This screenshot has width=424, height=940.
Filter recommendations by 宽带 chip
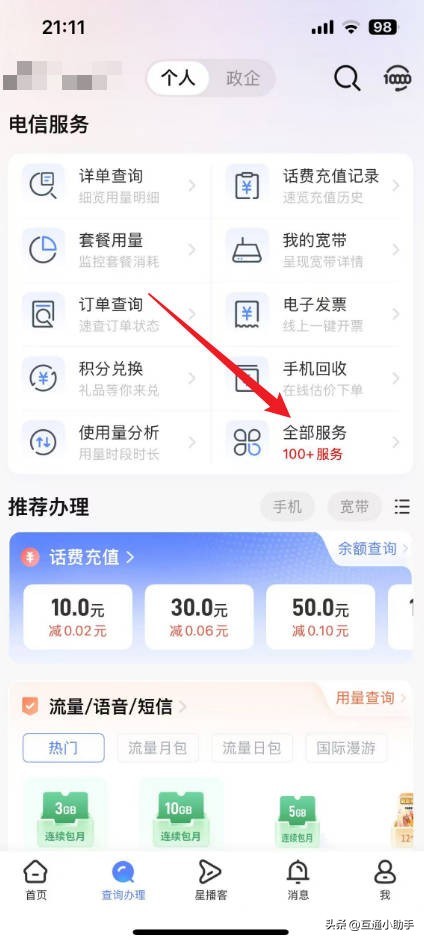click(354, 507)
